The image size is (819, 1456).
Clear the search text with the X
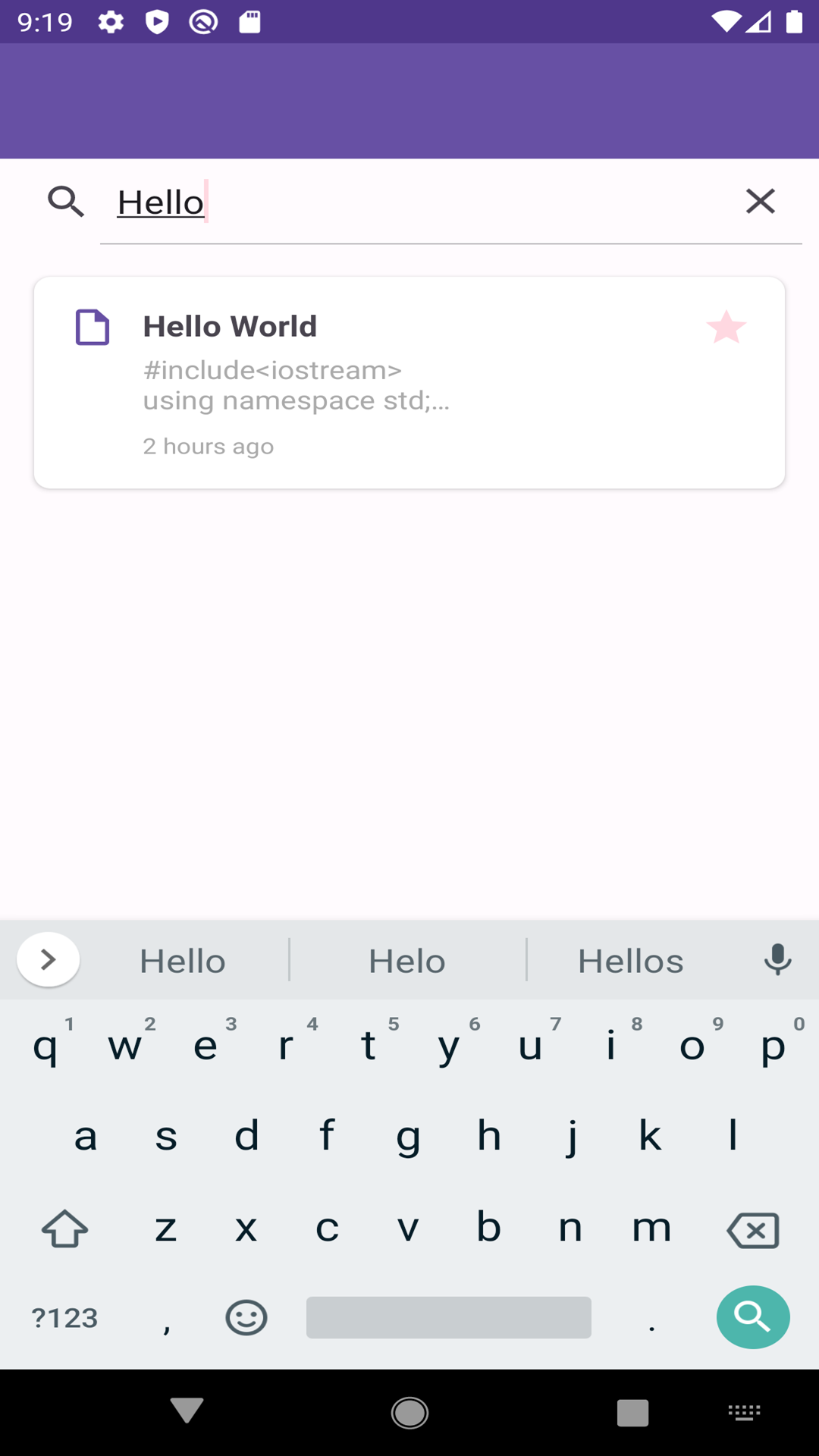[x=760, y=202]
